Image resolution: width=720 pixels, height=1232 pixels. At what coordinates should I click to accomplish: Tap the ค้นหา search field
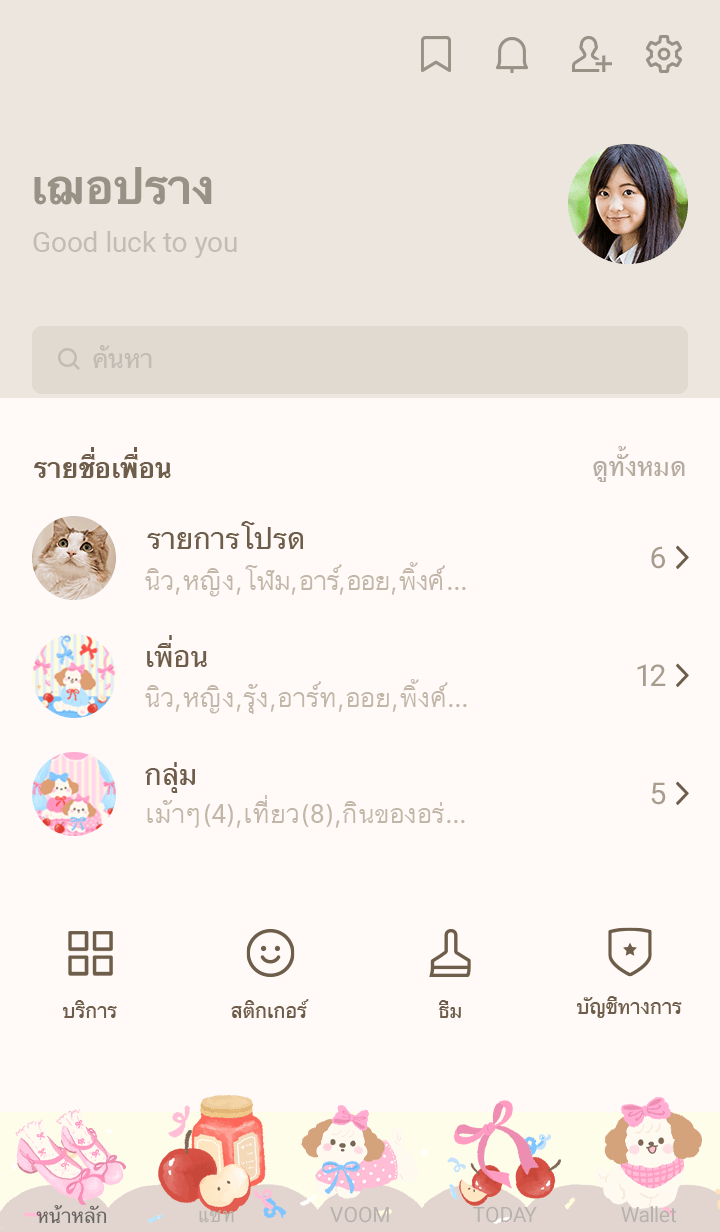click(360, 359)
